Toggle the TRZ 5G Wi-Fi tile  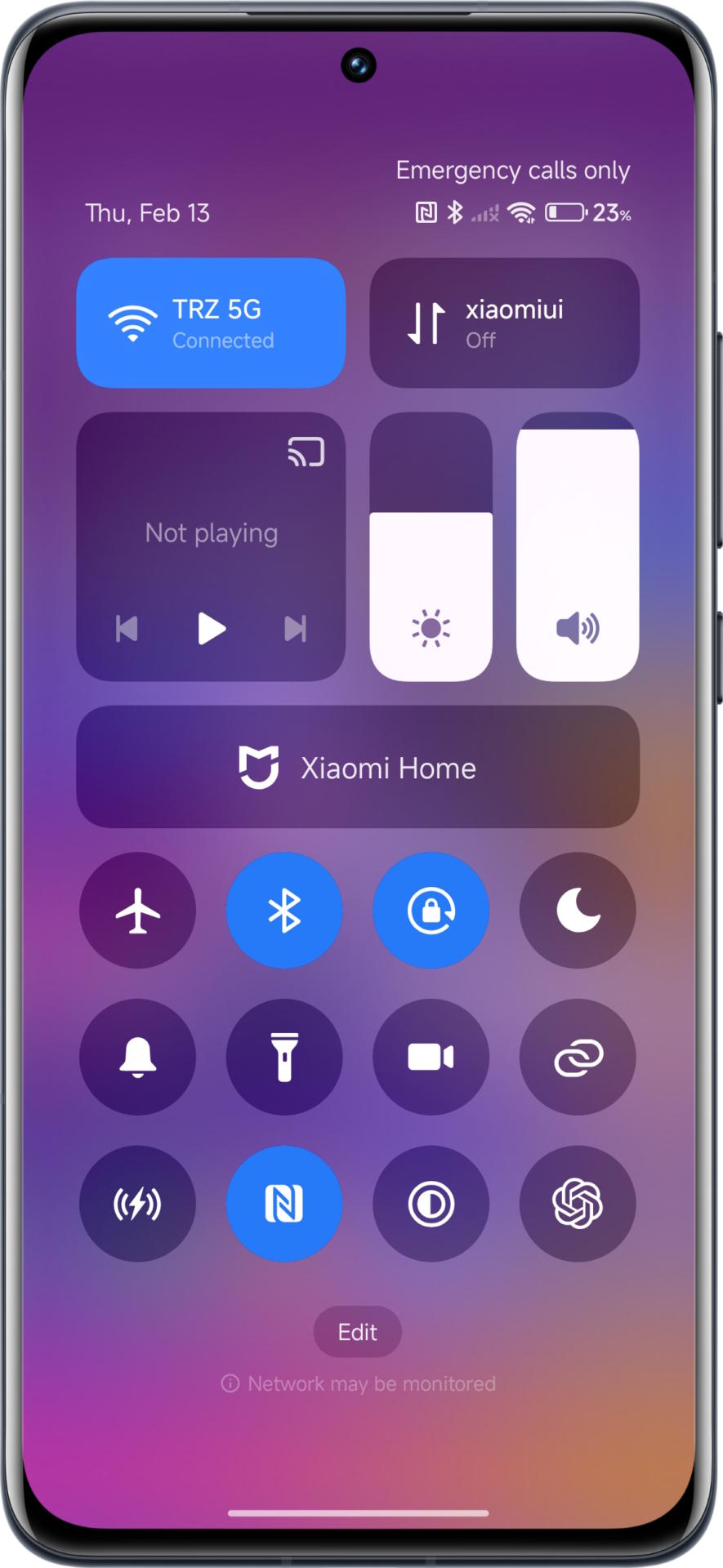[211, 323]
